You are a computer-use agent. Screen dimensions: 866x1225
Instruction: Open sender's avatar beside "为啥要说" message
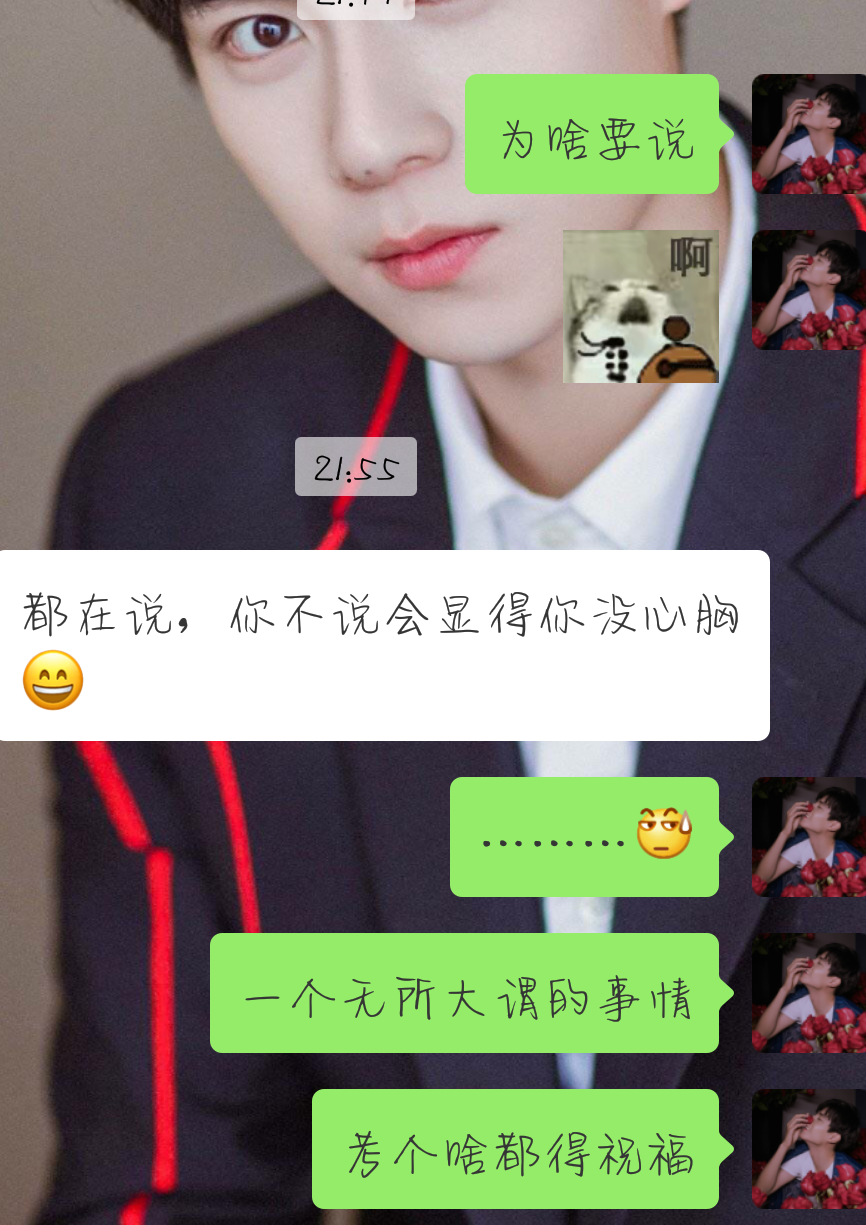click(x=808, y=134)
